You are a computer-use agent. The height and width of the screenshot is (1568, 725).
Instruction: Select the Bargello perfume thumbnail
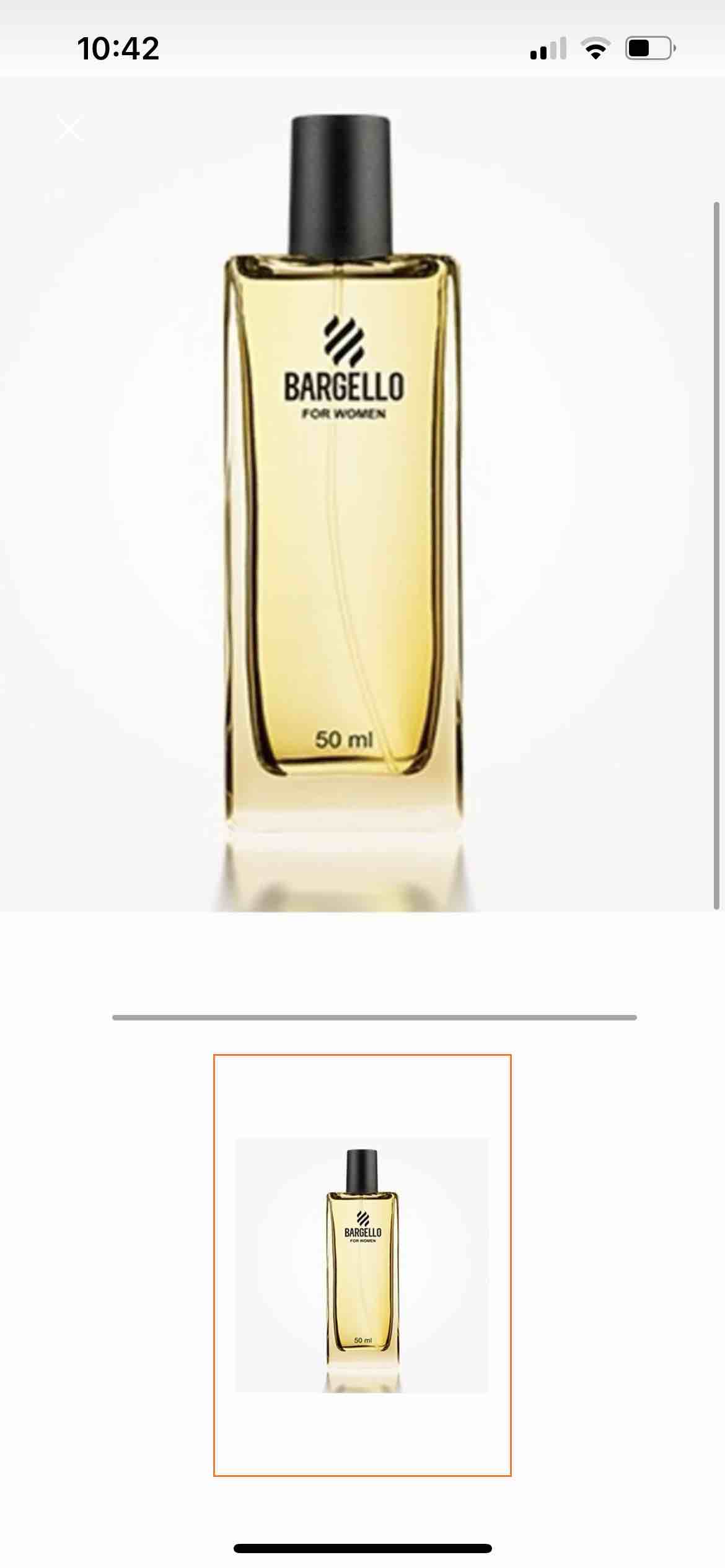pyautogui.click(x=362, y=1265)
